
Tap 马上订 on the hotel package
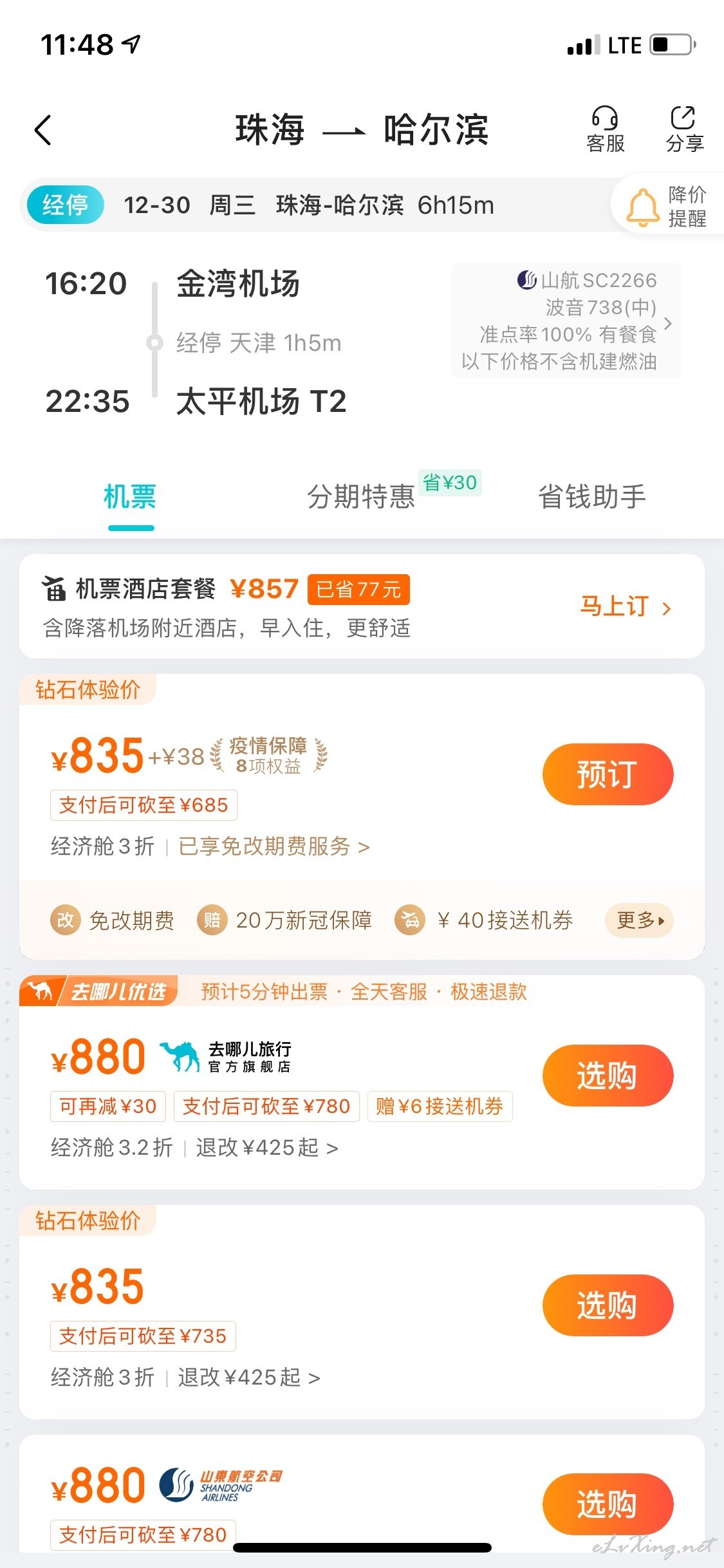coord(625,606)
